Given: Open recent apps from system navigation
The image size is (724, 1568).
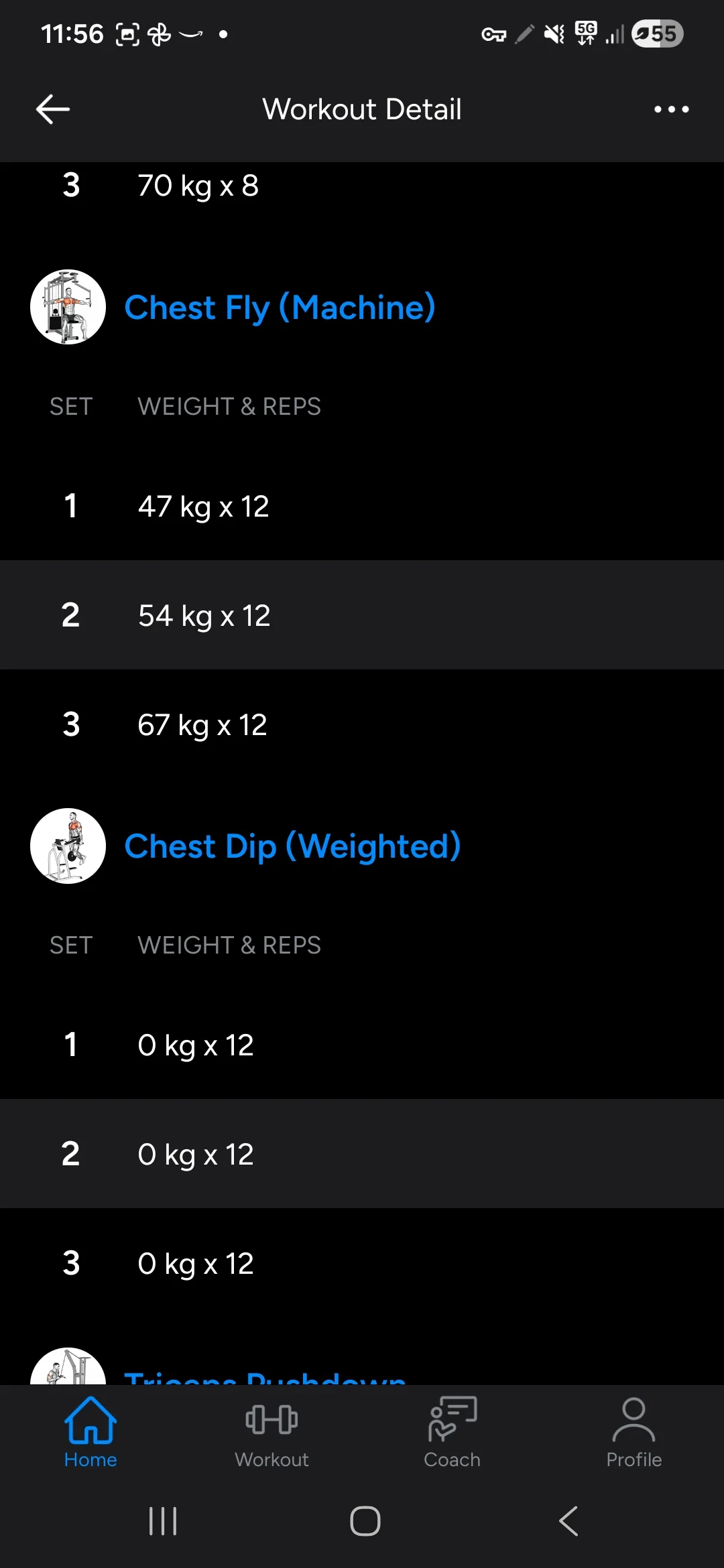Looking at the screenshot, I should [x=163, y=1521].
